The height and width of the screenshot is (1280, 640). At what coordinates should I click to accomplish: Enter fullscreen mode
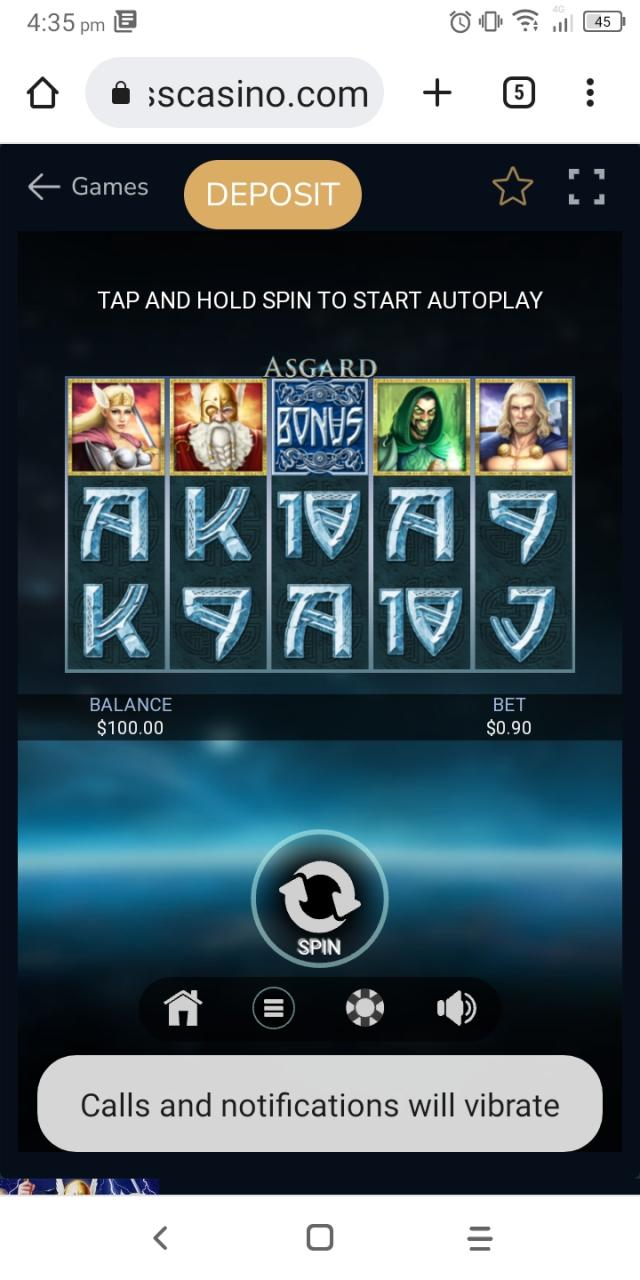coord(587,187)
